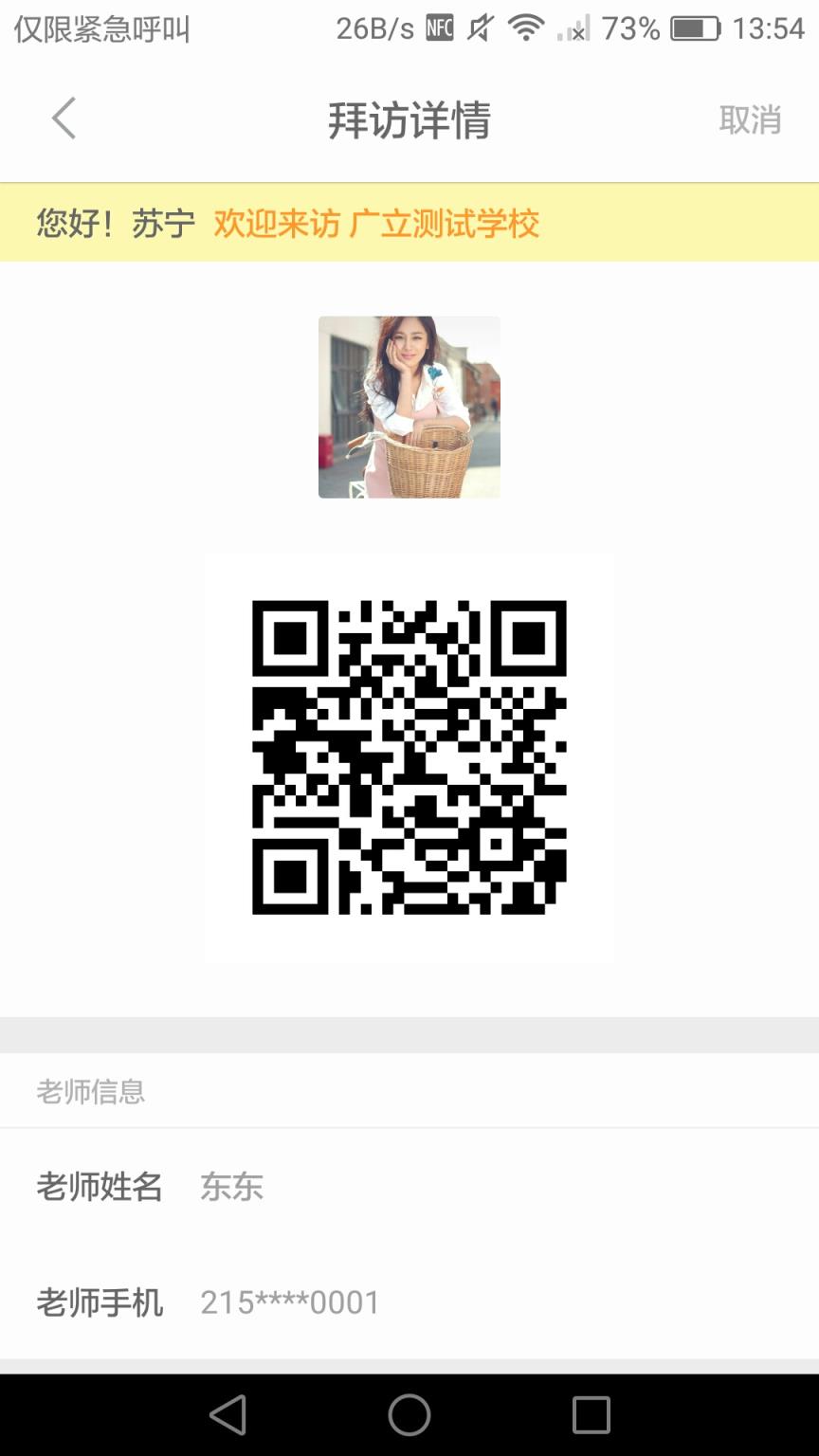The height and width of the screenshot is (1456, 819).
Task: Go back using the chevron beside 拜访详情
Action: (x=63, y=118)
